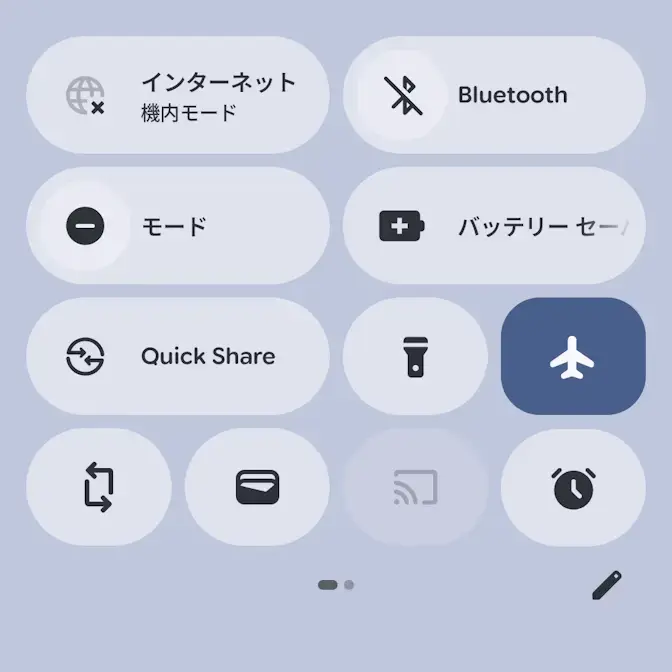Open the alarm clock tile
The height and width of the screenshot is (672, 672).
[x=573, y=487]
